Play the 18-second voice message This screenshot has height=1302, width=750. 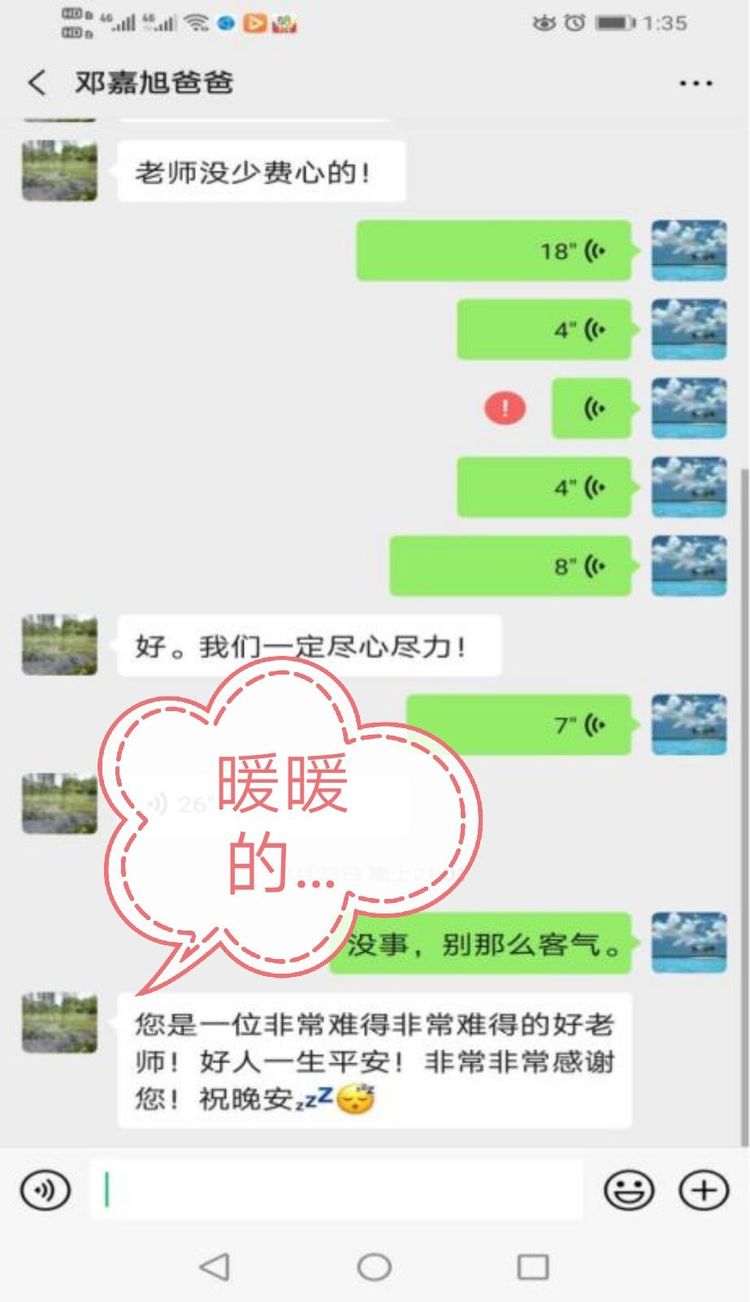(494, 250)
